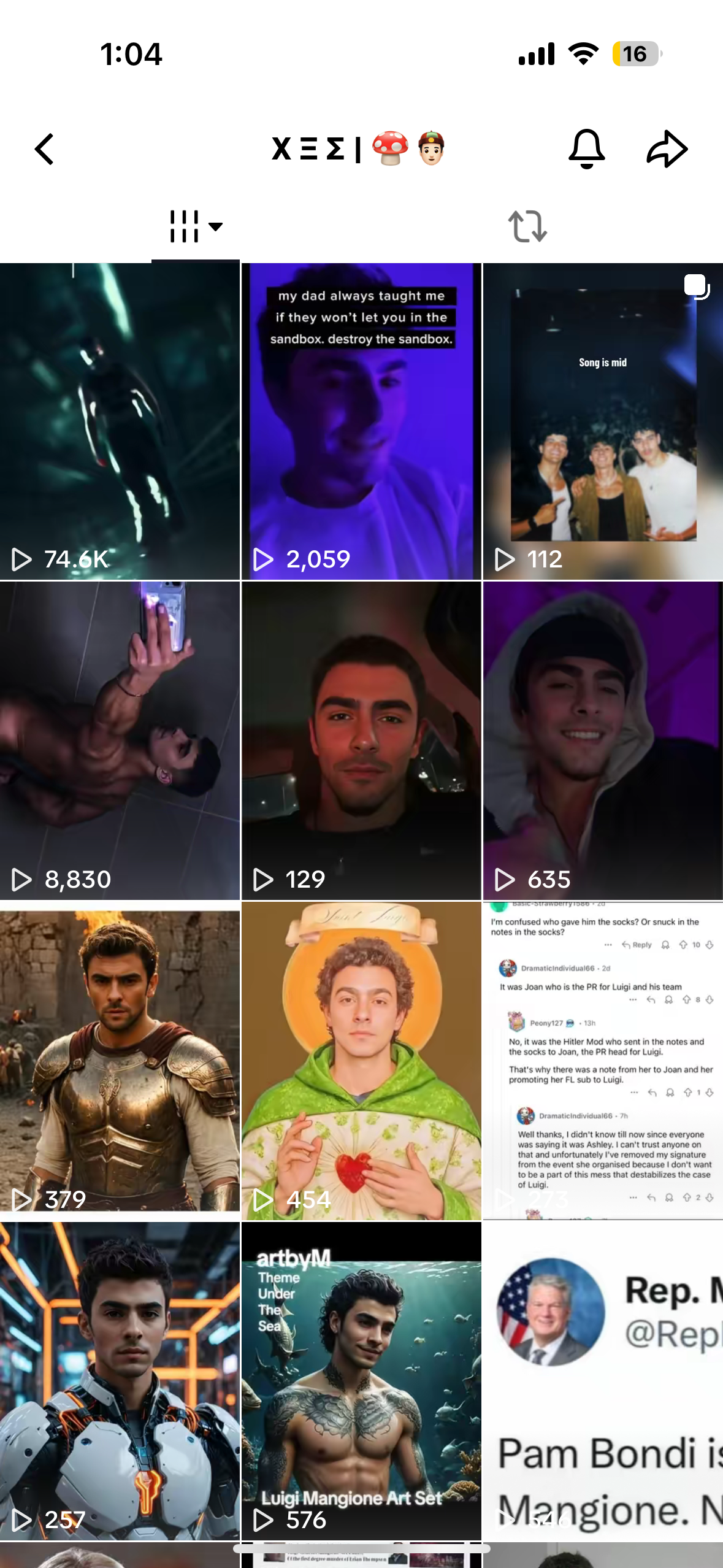Image resolution: width=723 pixels, height=1568 pixels.
Task: Share this profile via arrow icon
Action: 667,149
